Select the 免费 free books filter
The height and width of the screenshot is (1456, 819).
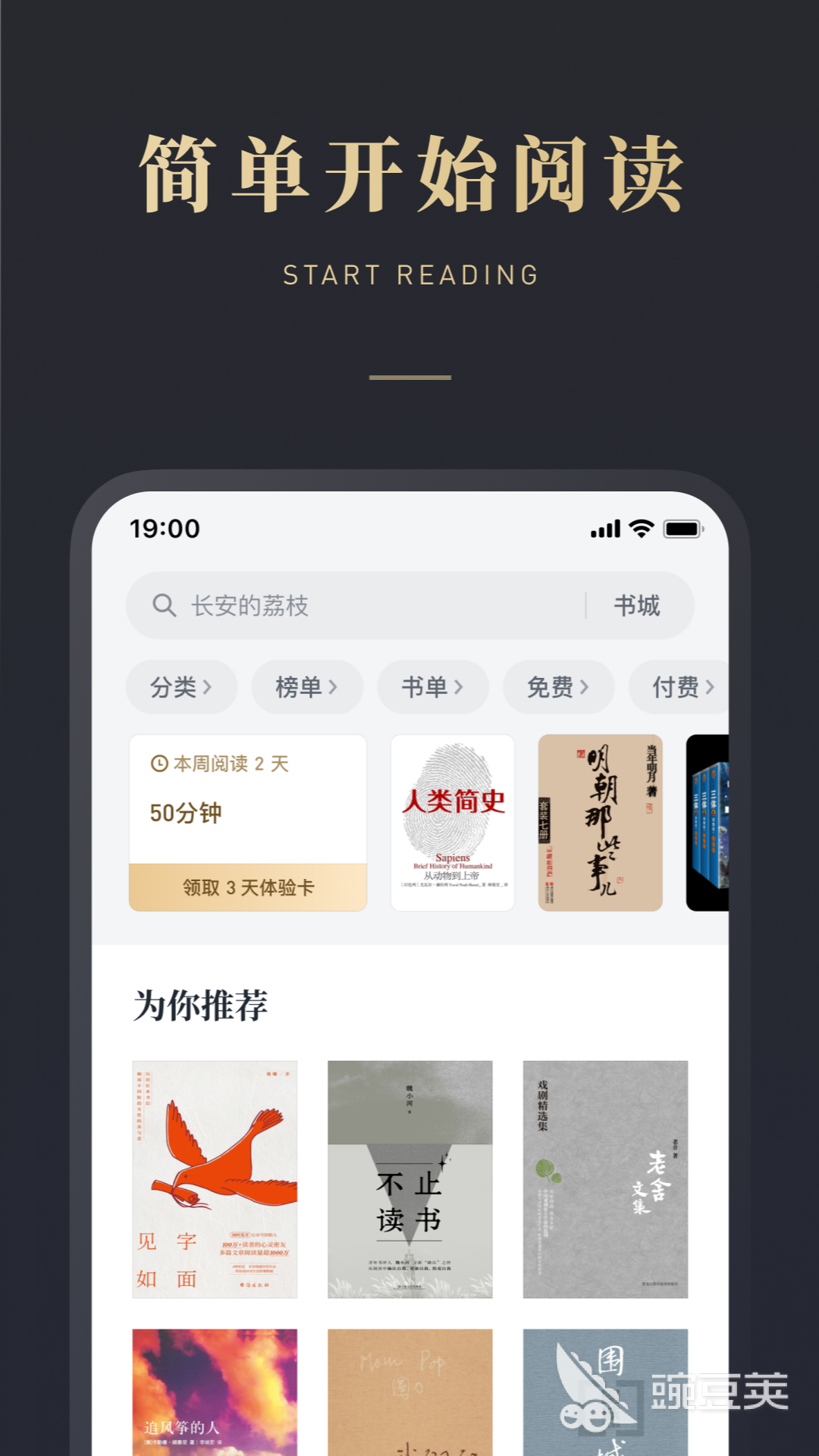point(558,687)
